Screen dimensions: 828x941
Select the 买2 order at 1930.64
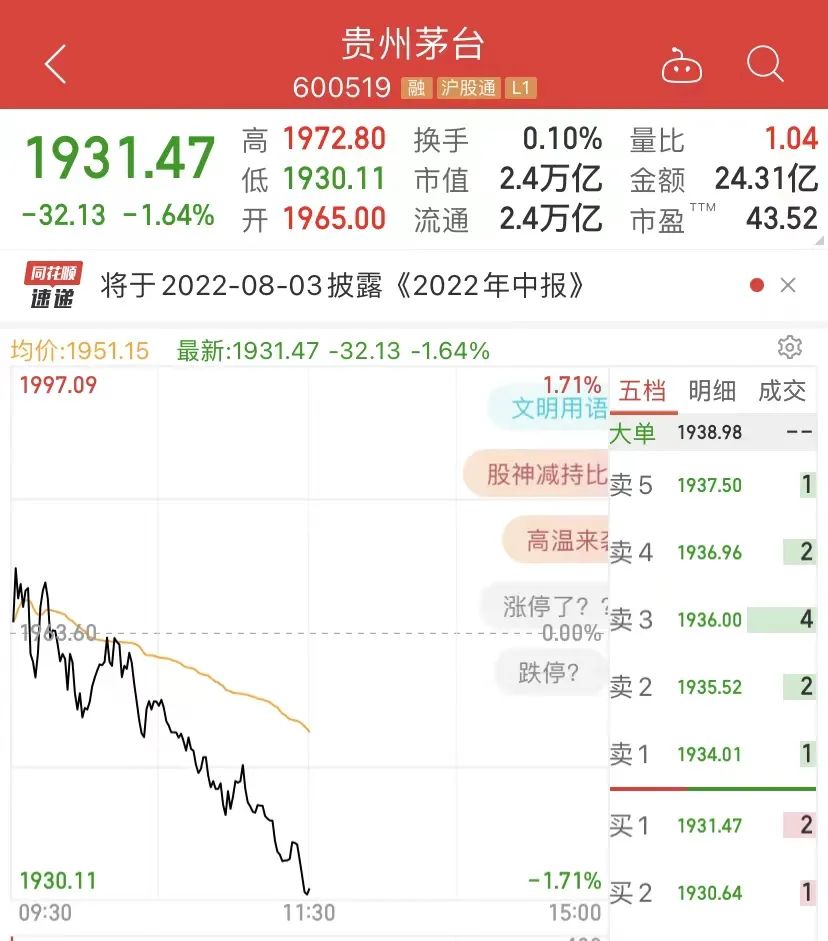[712, 893]
